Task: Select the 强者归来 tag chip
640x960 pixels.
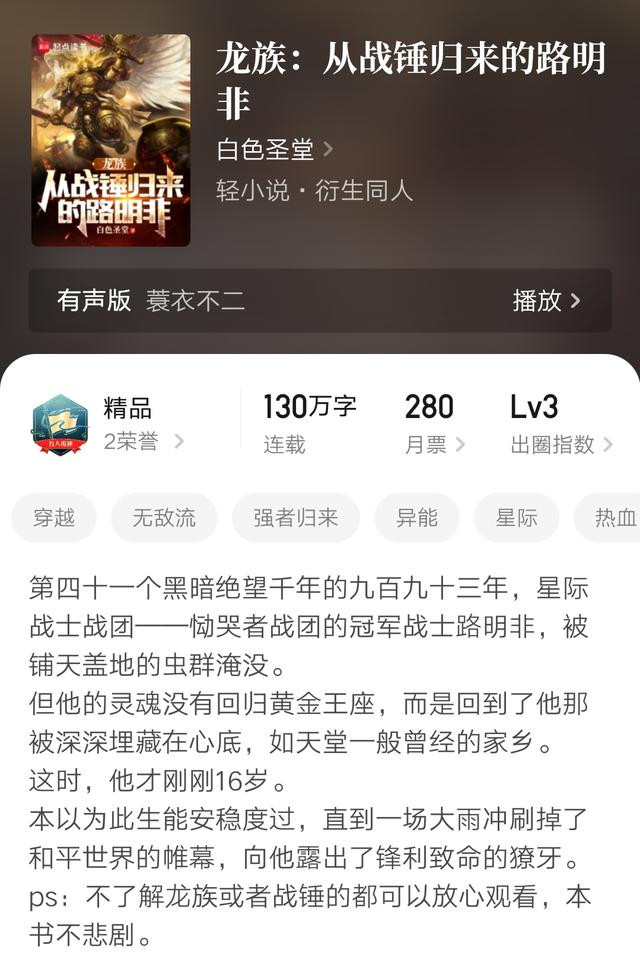Action: click(295, 517)
